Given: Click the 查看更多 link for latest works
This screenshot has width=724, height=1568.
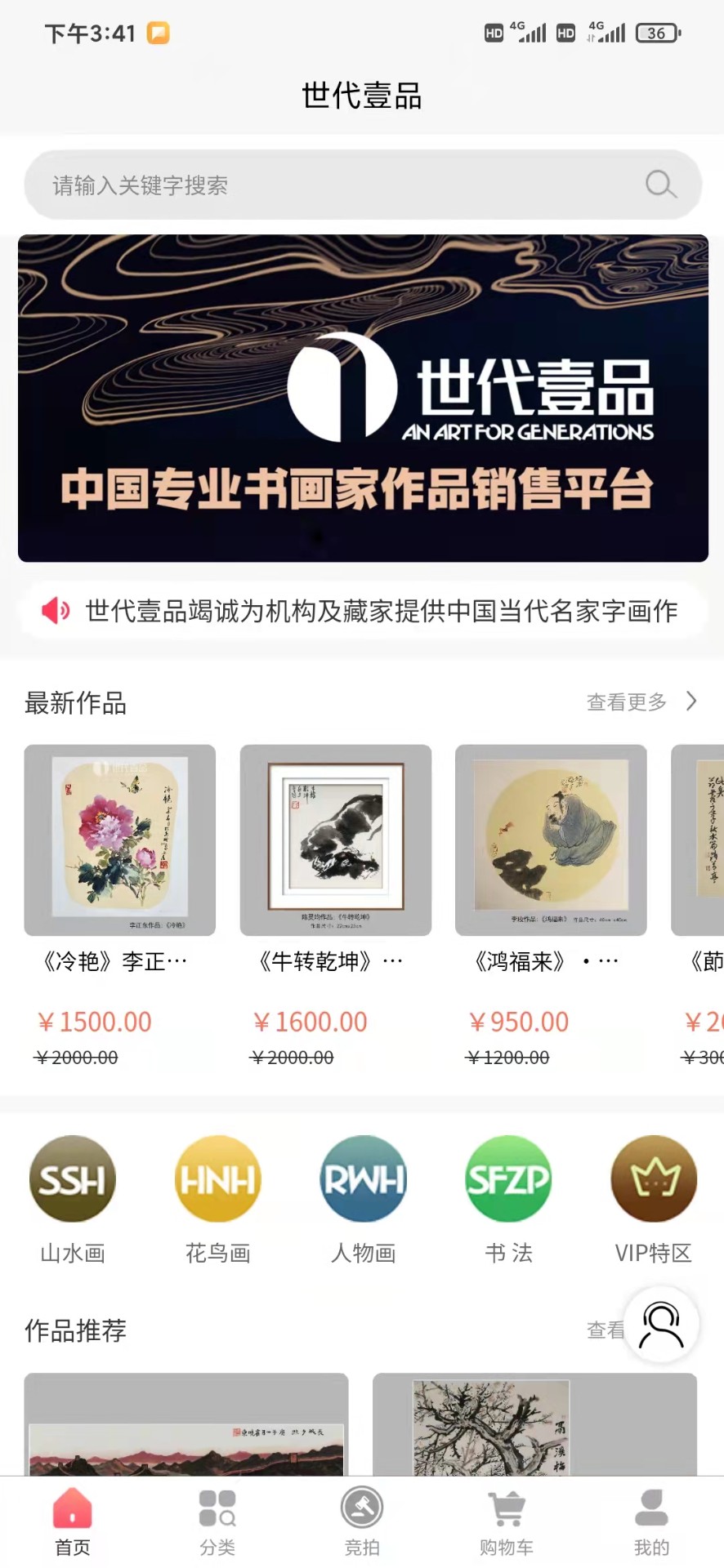Looking at the screenshot, I should point(626,701).
